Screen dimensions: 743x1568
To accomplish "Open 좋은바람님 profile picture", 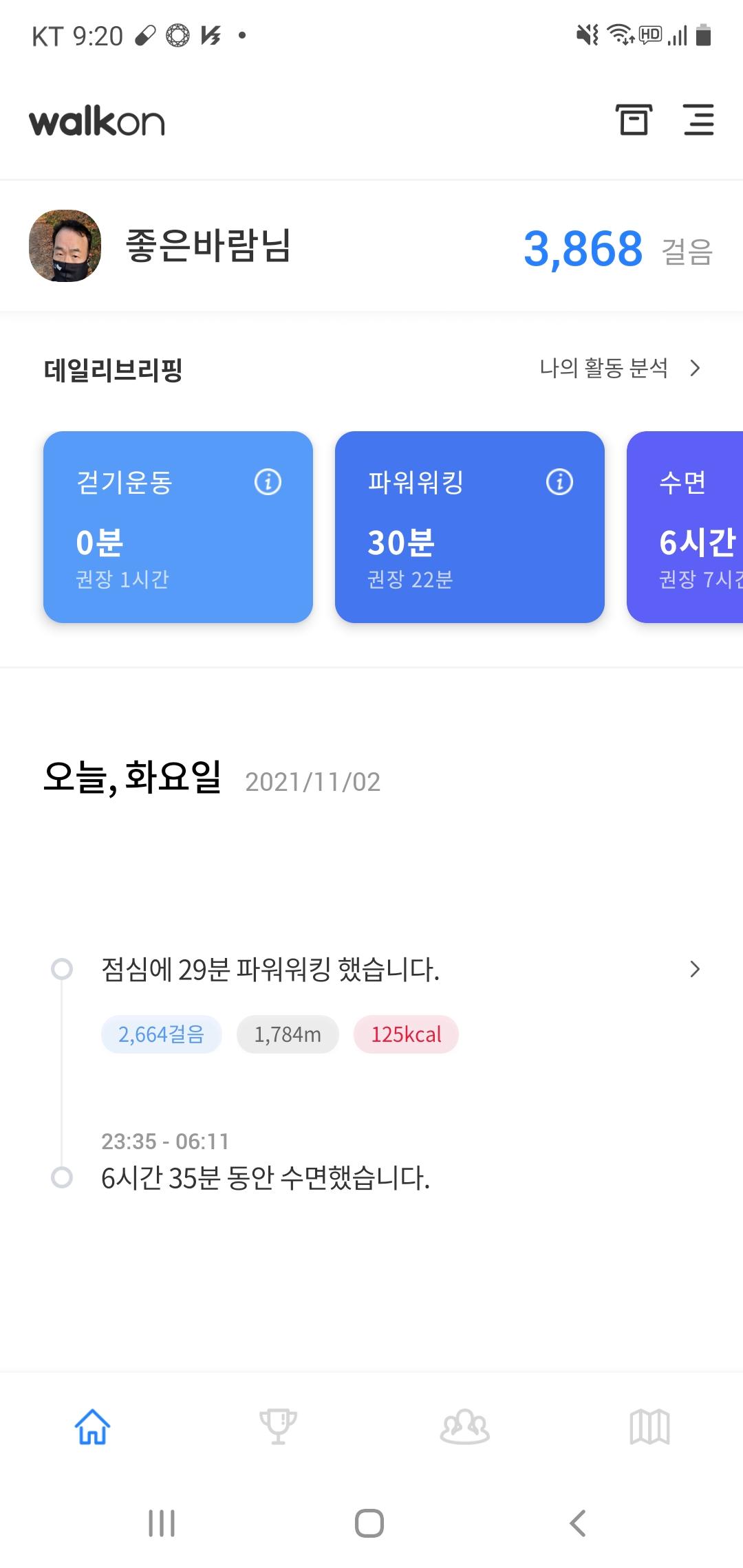I will click(x=65, y=246).
